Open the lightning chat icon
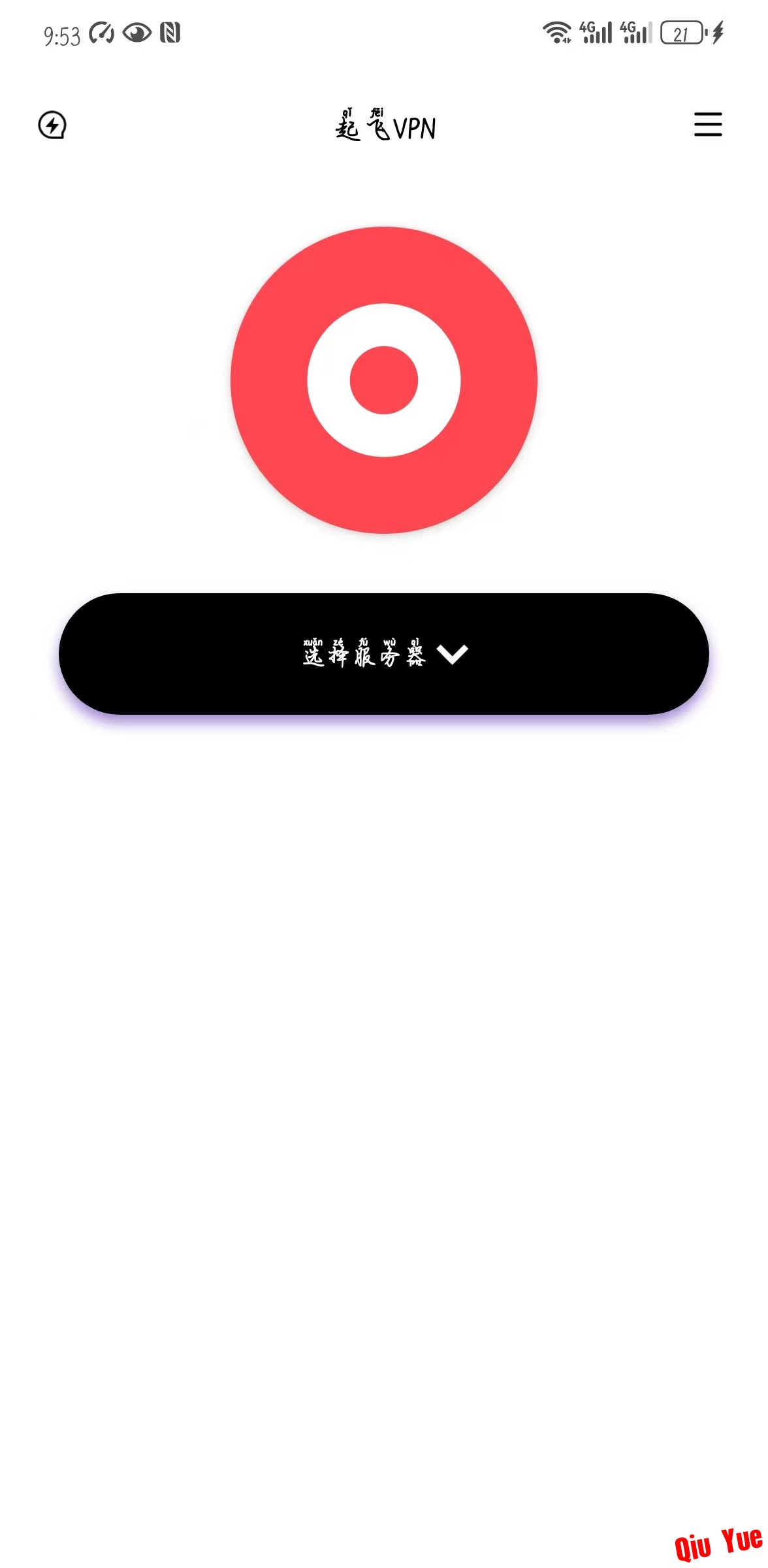Viewport: 768px width, 1568px height. (52, 125)
